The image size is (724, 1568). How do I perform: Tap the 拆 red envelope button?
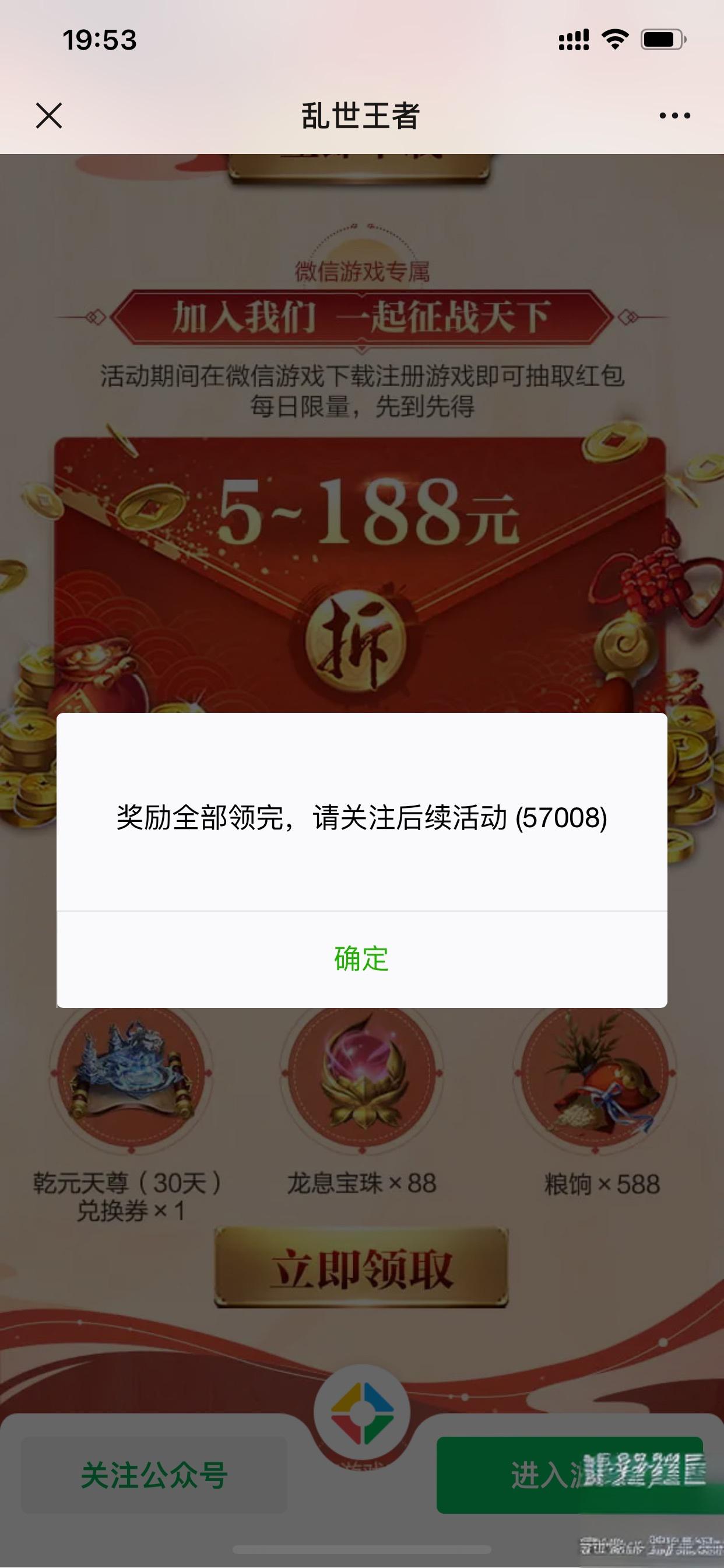[357, 643]
